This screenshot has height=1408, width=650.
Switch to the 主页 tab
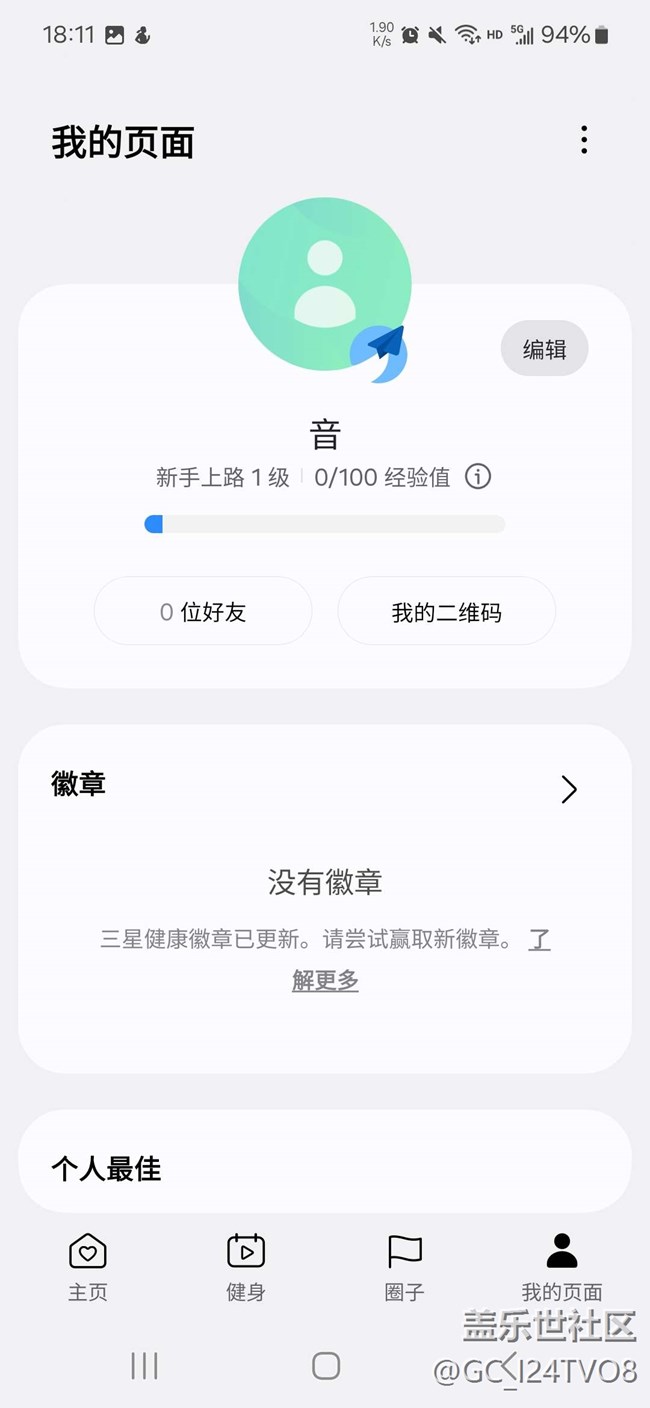pos(87,1267)
